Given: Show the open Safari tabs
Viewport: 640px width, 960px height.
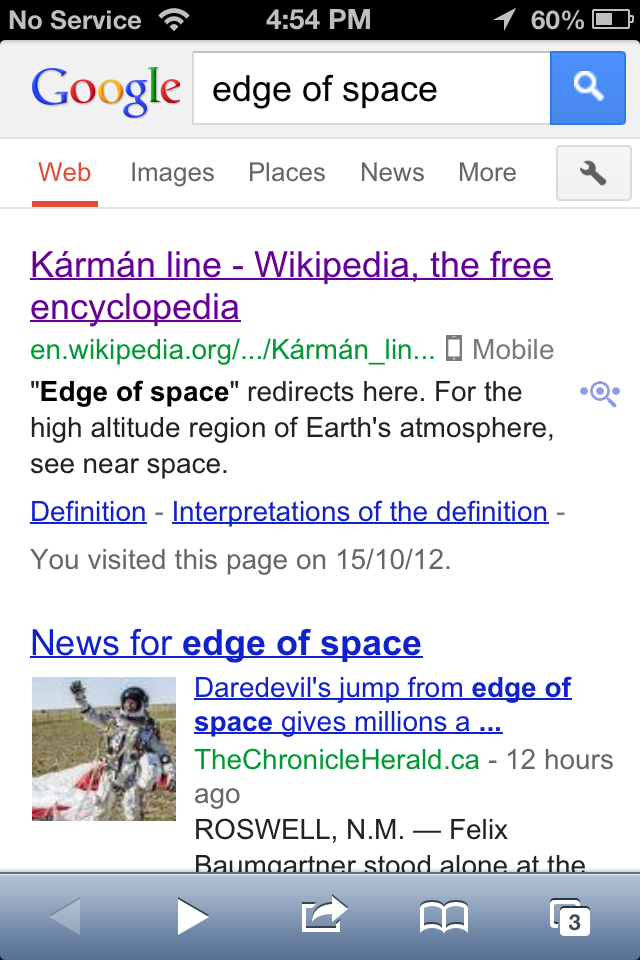Looking at the screenshot, I should pyautogui.click(x=569, y=916).
